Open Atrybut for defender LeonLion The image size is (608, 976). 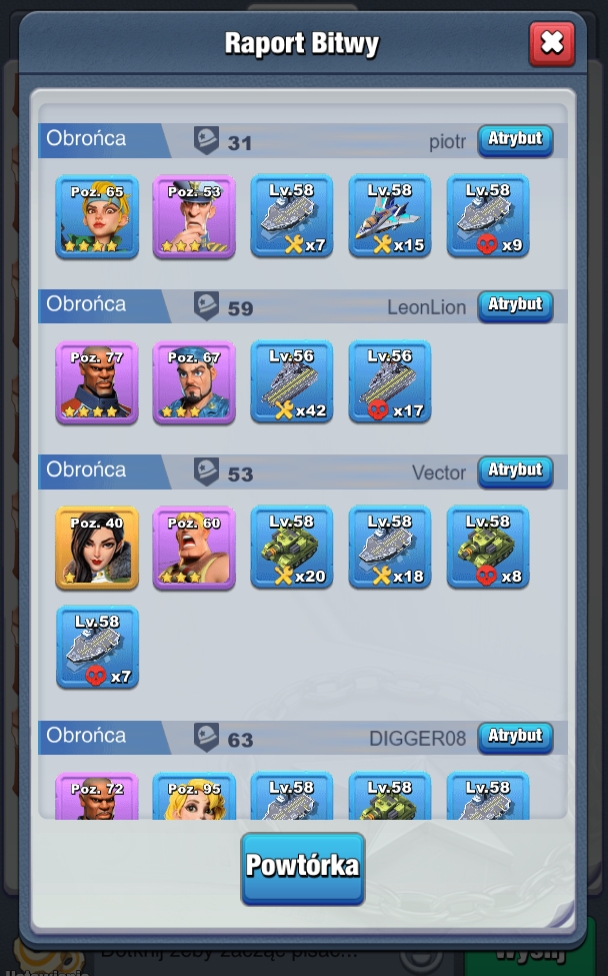[x=515, y=306]
